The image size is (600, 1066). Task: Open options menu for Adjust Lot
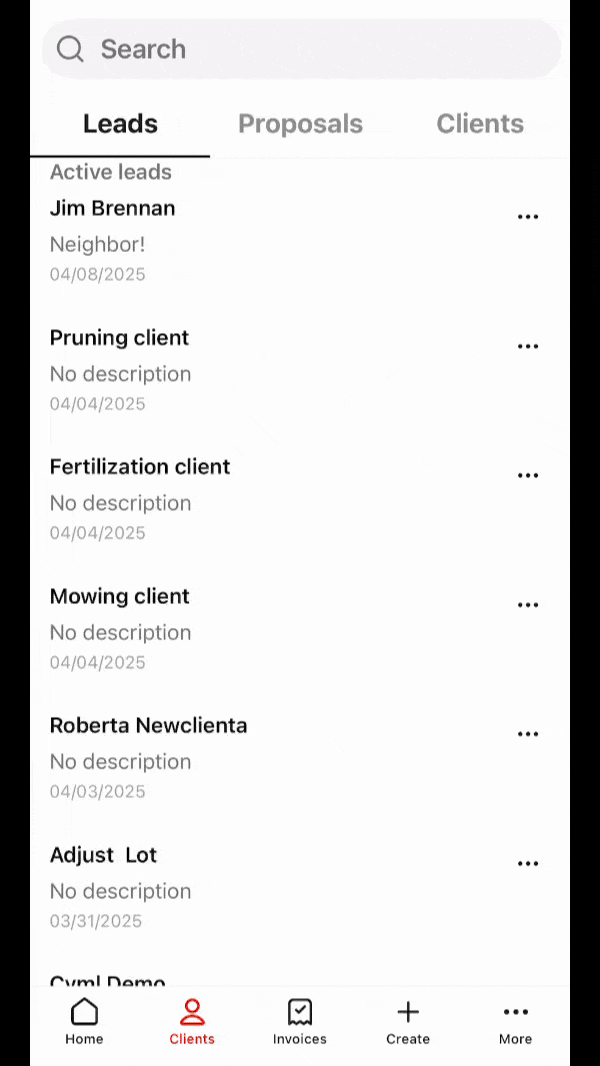point(528,864)
